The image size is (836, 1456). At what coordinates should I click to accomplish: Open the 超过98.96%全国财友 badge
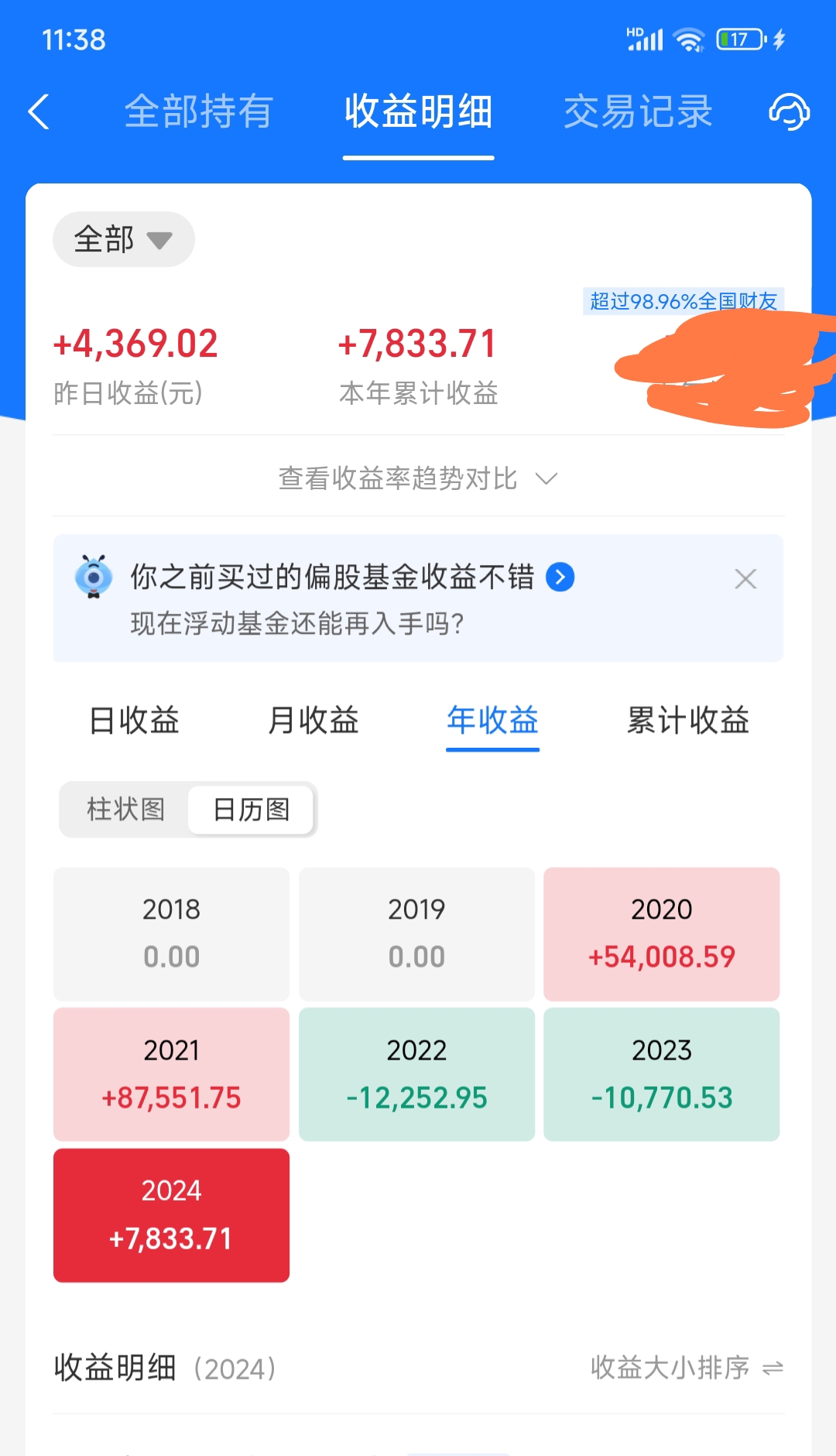(684, 301)
